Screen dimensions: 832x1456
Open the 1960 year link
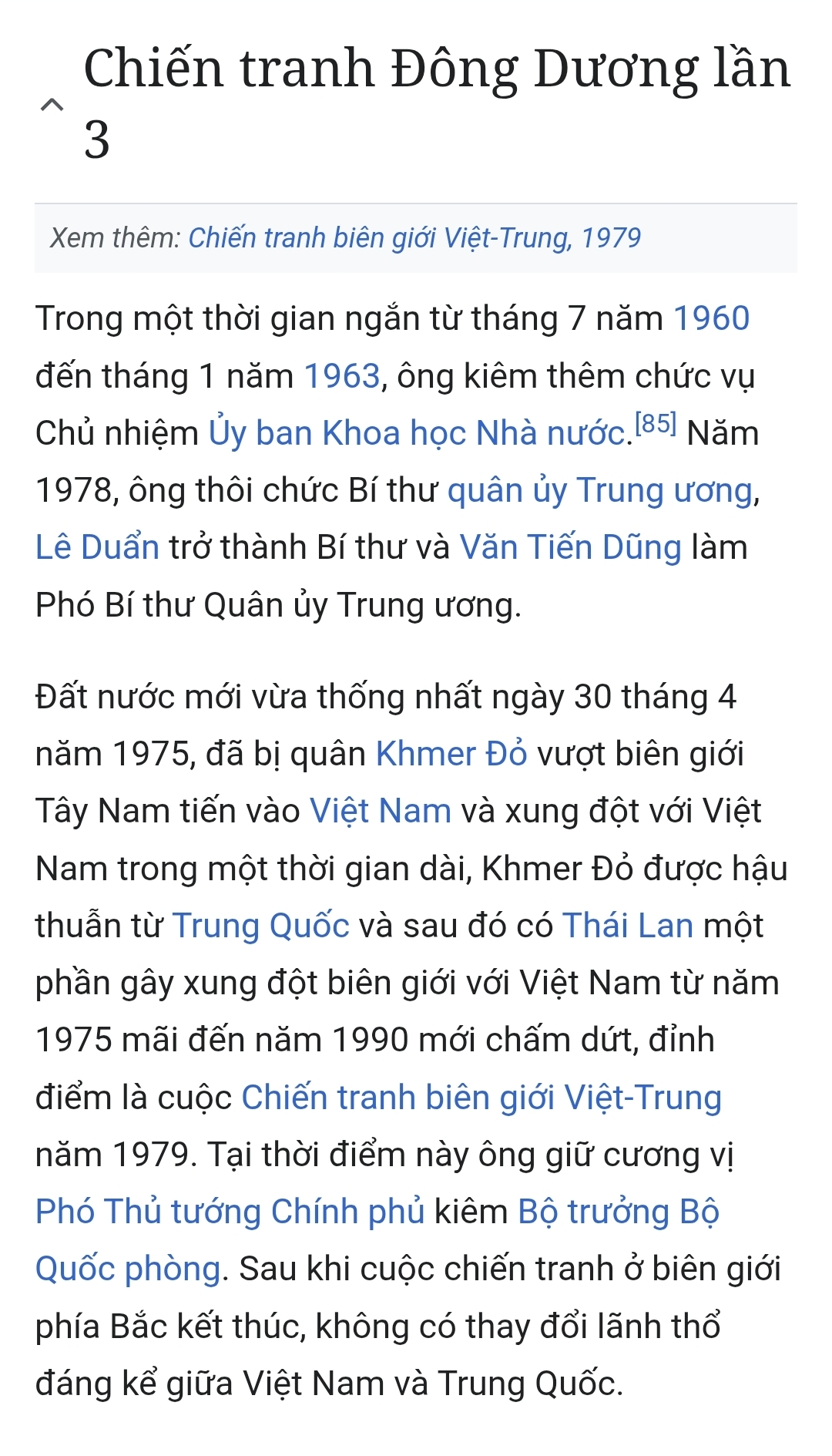point(711,318)
